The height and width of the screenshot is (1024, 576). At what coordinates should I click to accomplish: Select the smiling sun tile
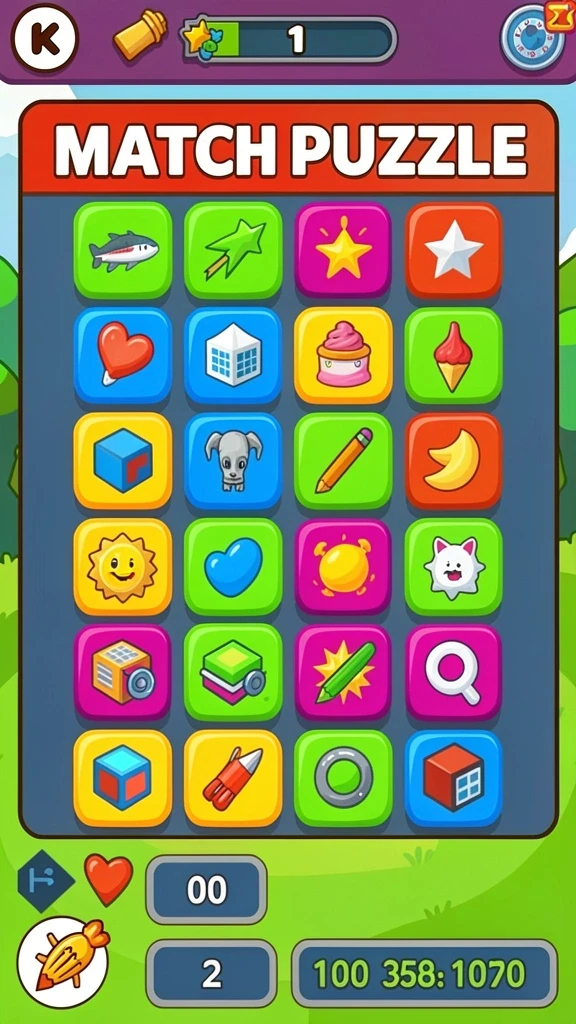tap(123, 567)
